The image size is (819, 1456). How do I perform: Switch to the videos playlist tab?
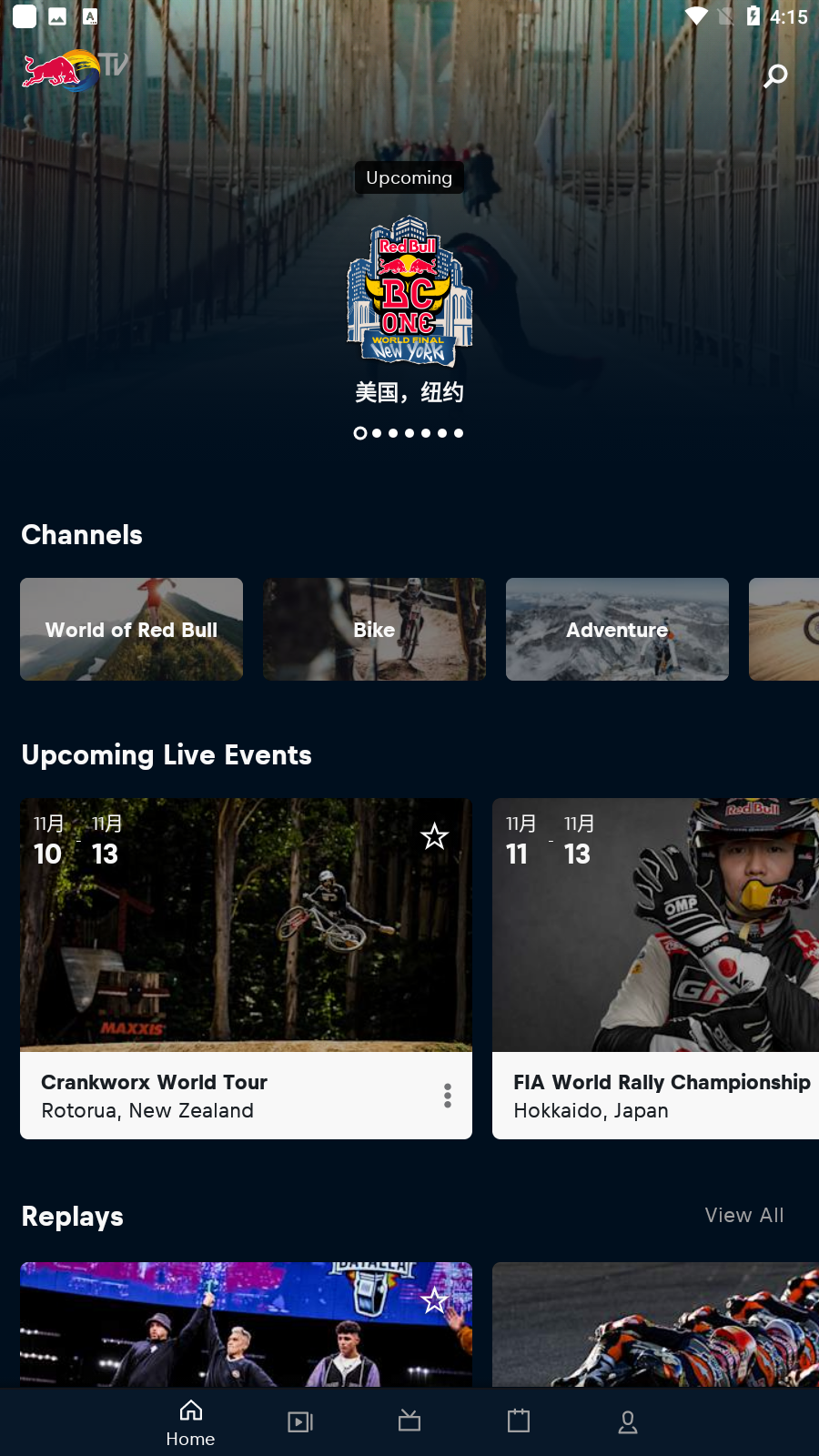300,1421
